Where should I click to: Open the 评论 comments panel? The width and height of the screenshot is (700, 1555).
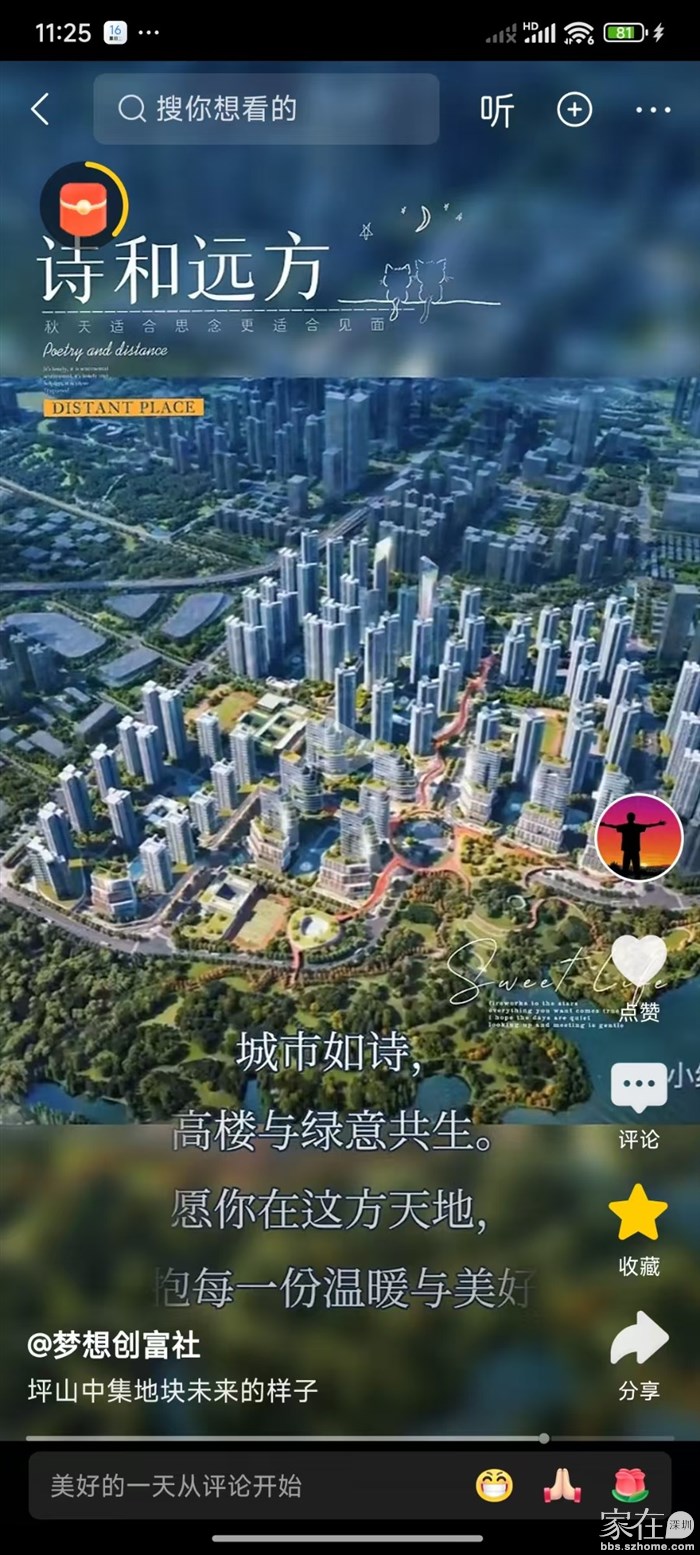(x=639, y=1088)
